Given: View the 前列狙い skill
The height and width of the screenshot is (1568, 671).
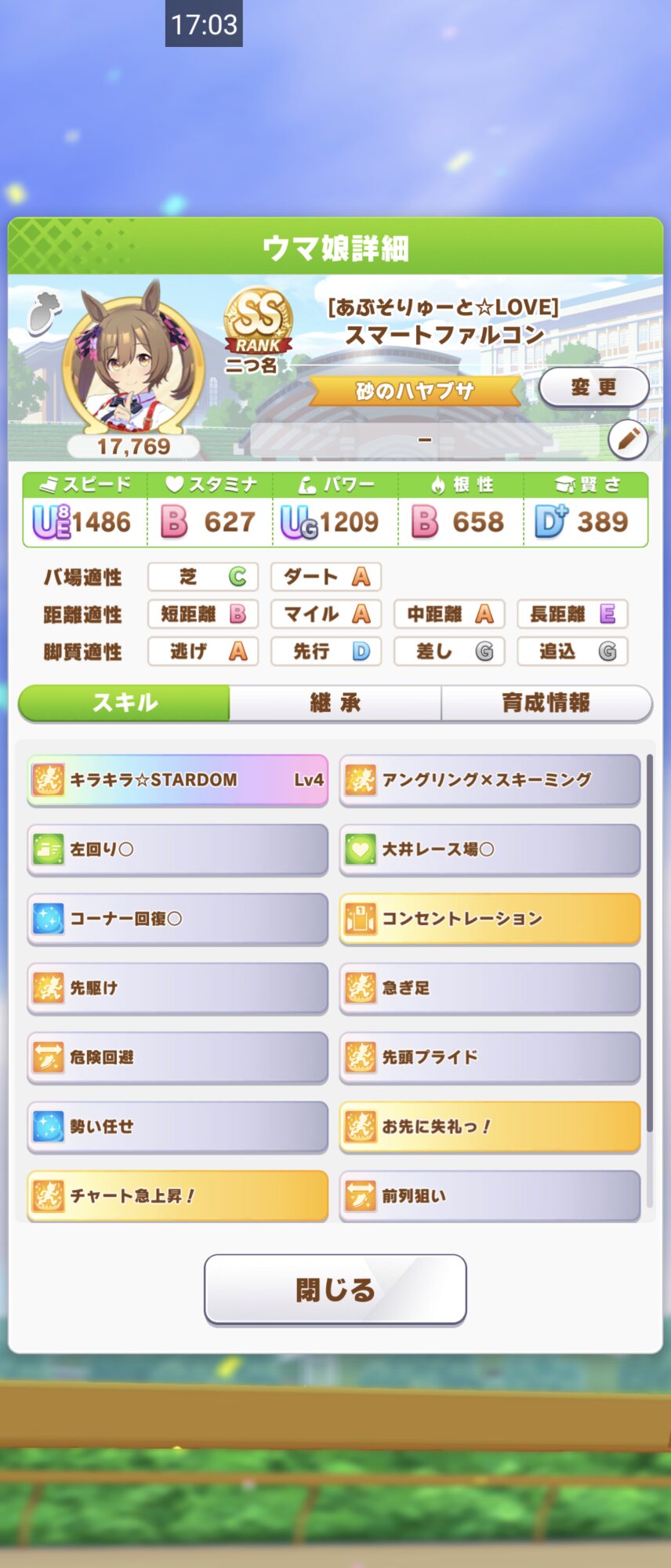Looking at the screenshot, I should pyautogui.click(x=490, y=1196).
